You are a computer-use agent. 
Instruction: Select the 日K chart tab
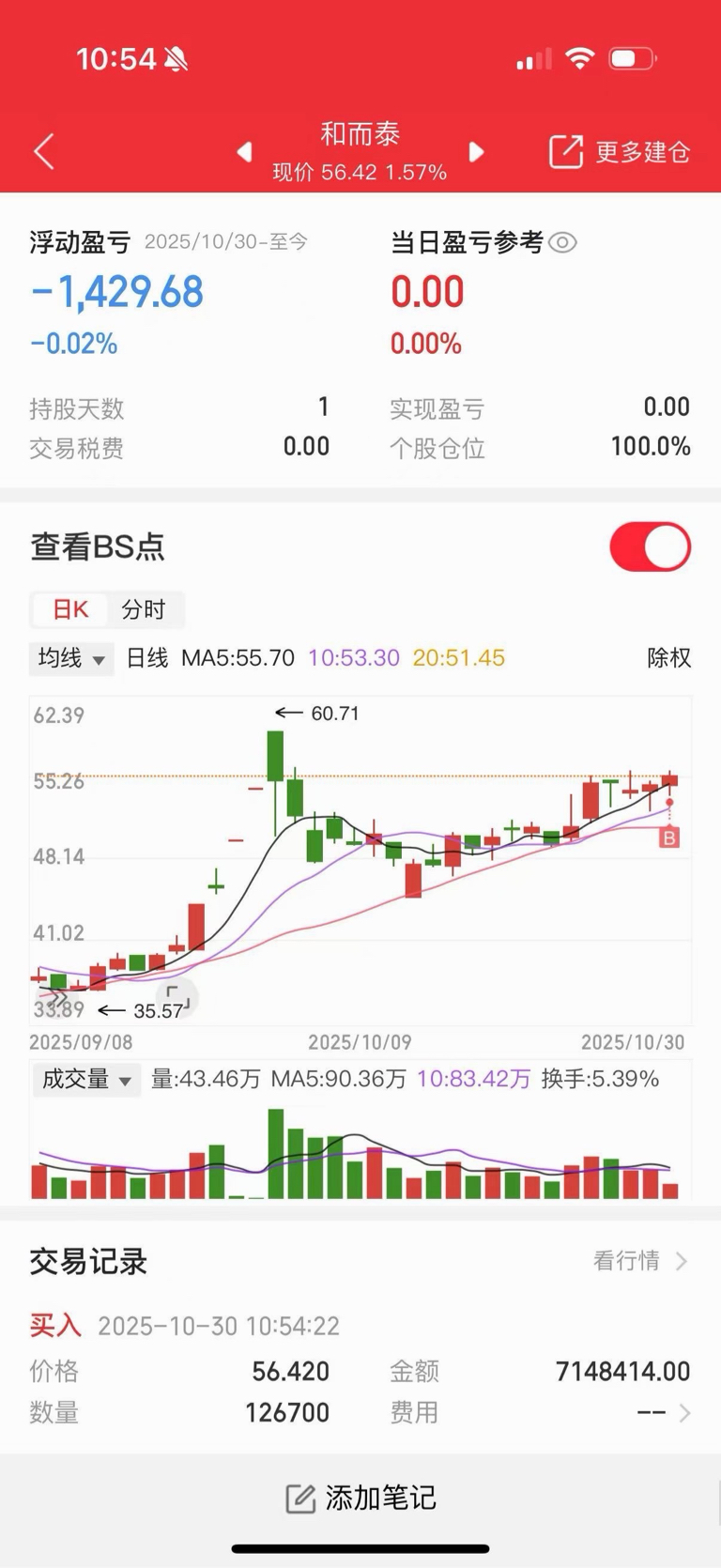pyautogui.click(x=70, y=609)
